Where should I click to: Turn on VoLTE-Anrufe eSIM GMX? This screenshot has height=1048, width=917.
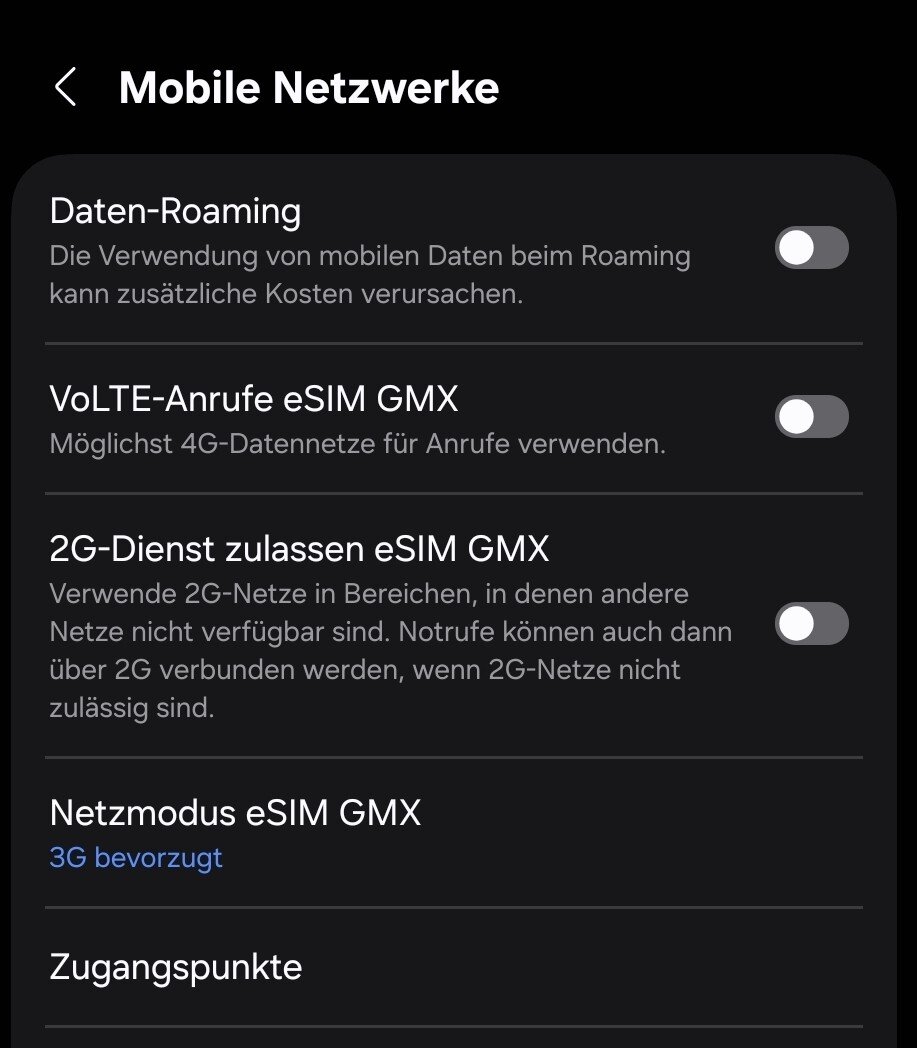click(x=811, y=417)
